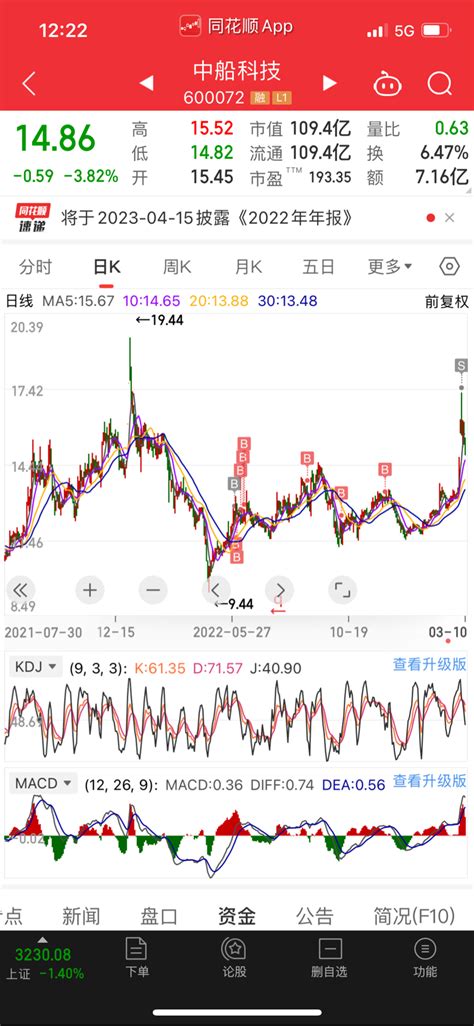Open the MACD indicator dropdown
474x1026 pixels.
pos(44,783)
